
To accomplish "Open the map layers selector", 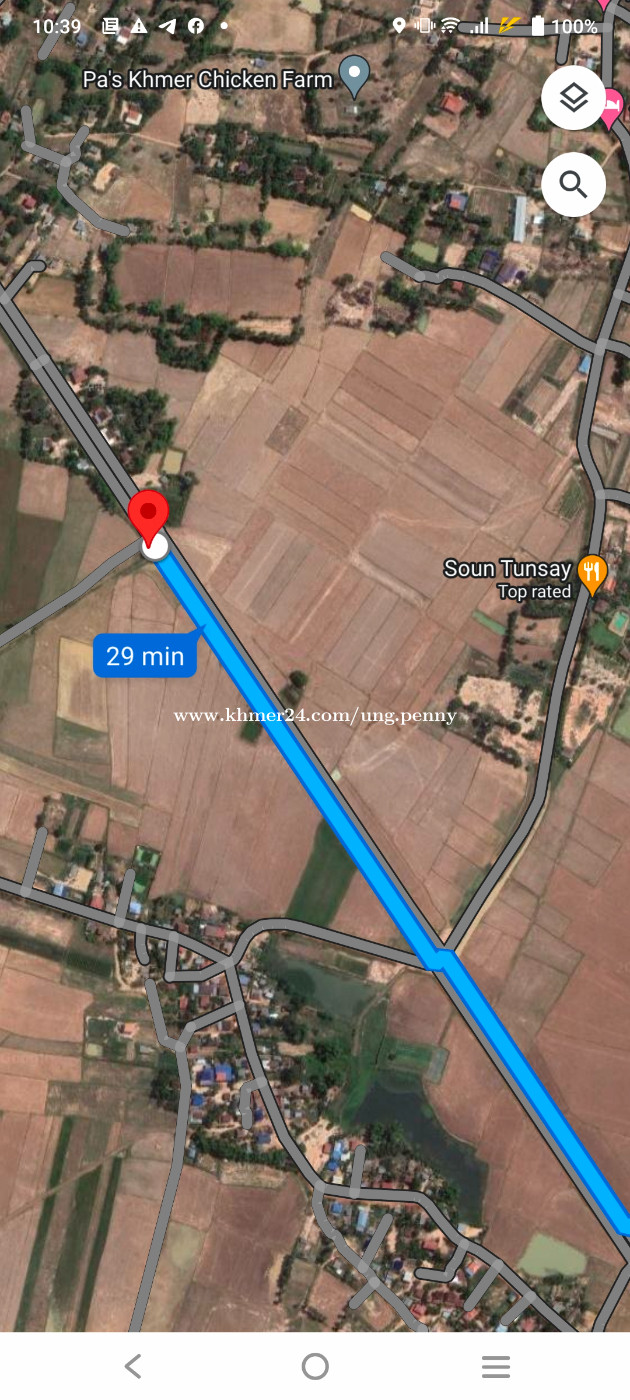I will coord(573,98).
